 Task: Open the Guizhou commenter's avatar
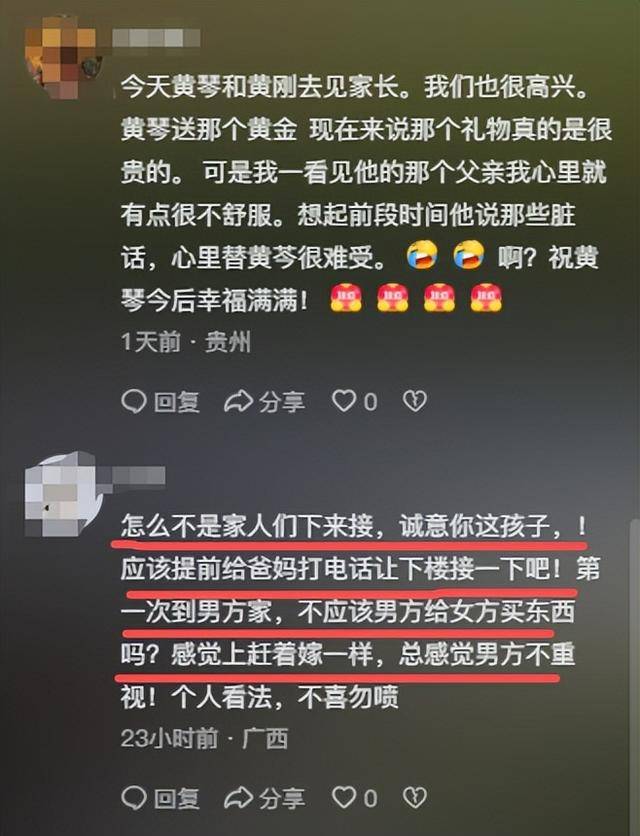pyautogui.click(x=62, y=59)
